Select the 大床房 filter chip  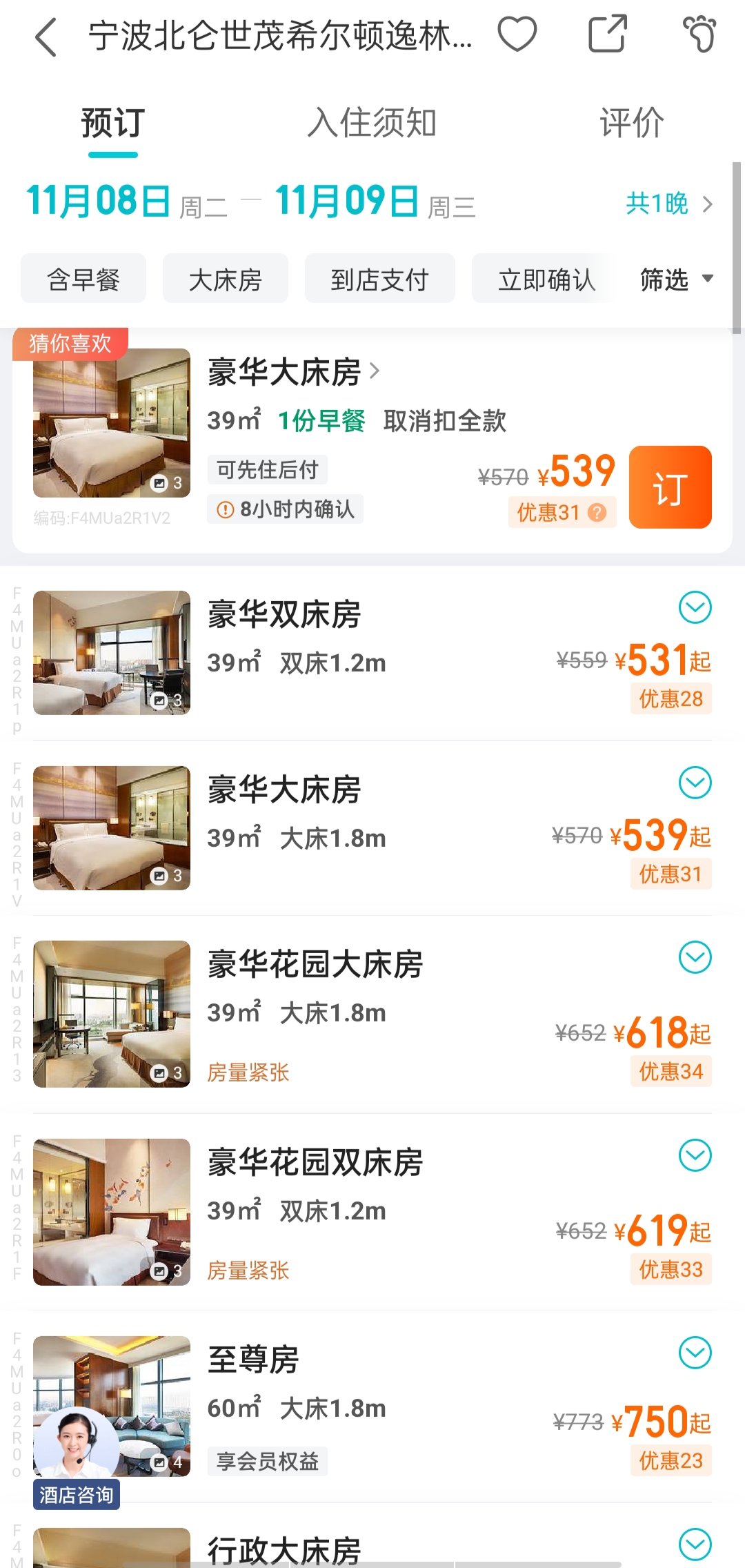coord(226,279)
